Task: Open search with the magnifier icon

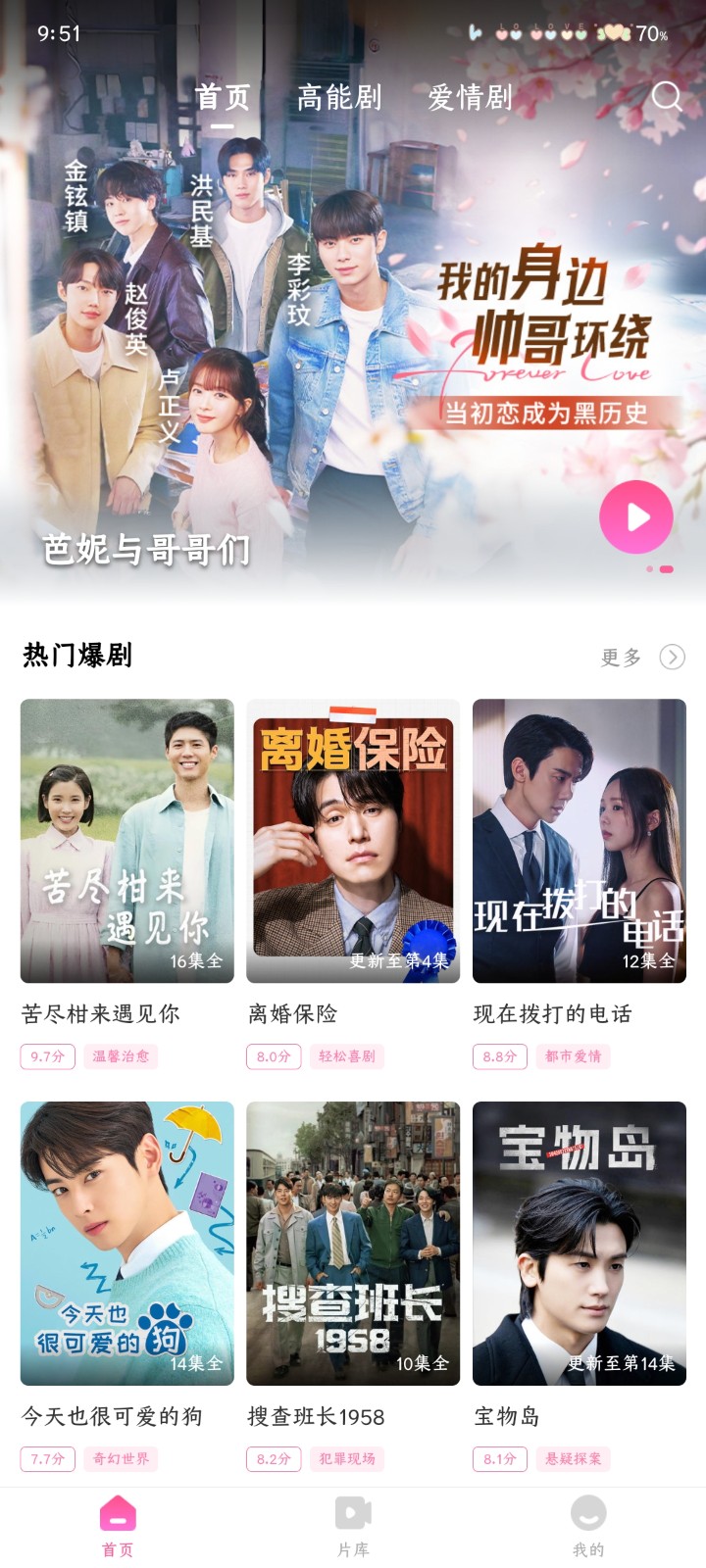Action: [668, 96]
